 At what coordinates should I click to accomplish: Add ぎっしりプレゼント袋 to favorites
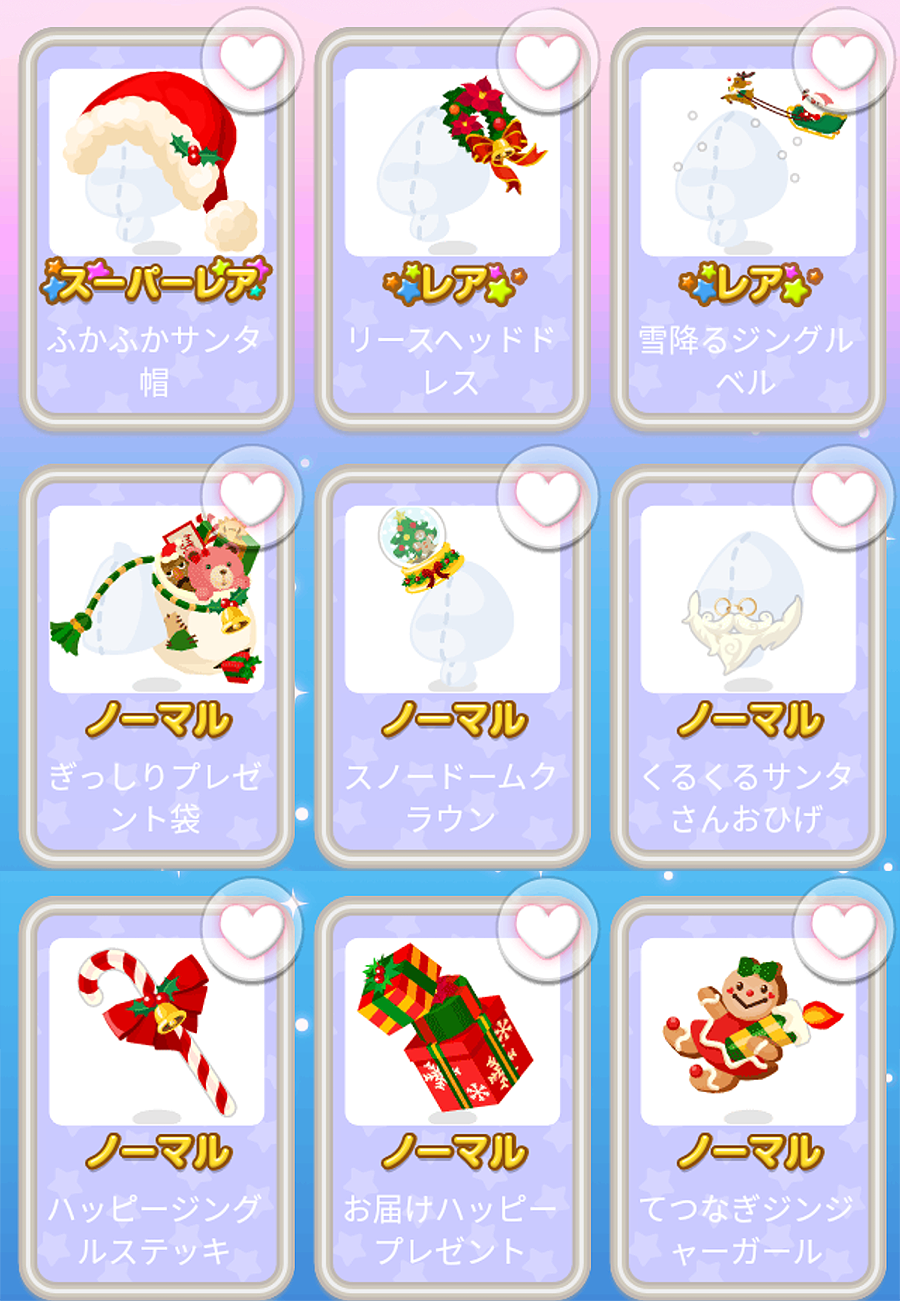tap(251, 494)
